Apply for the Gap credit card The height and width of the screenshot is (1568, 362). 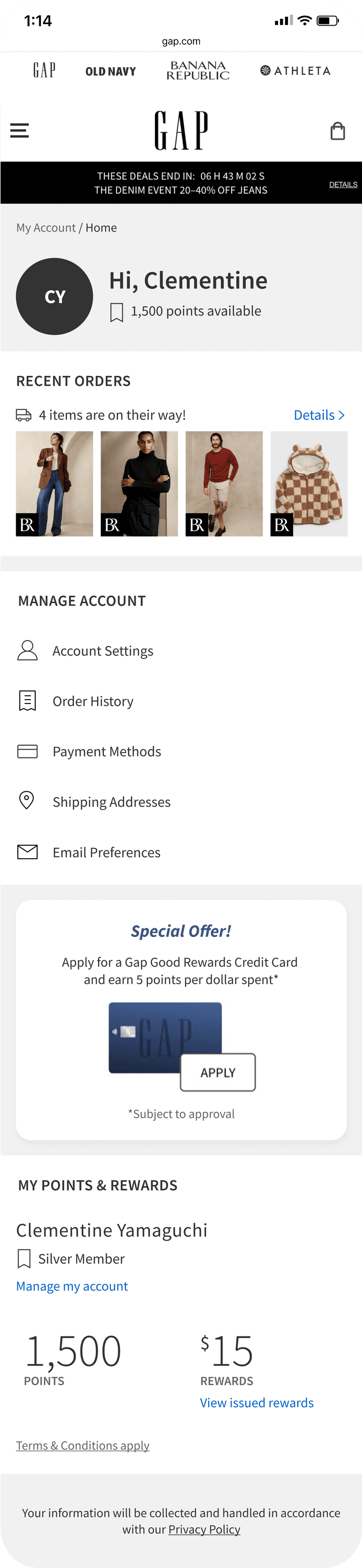coord(218,1073)
